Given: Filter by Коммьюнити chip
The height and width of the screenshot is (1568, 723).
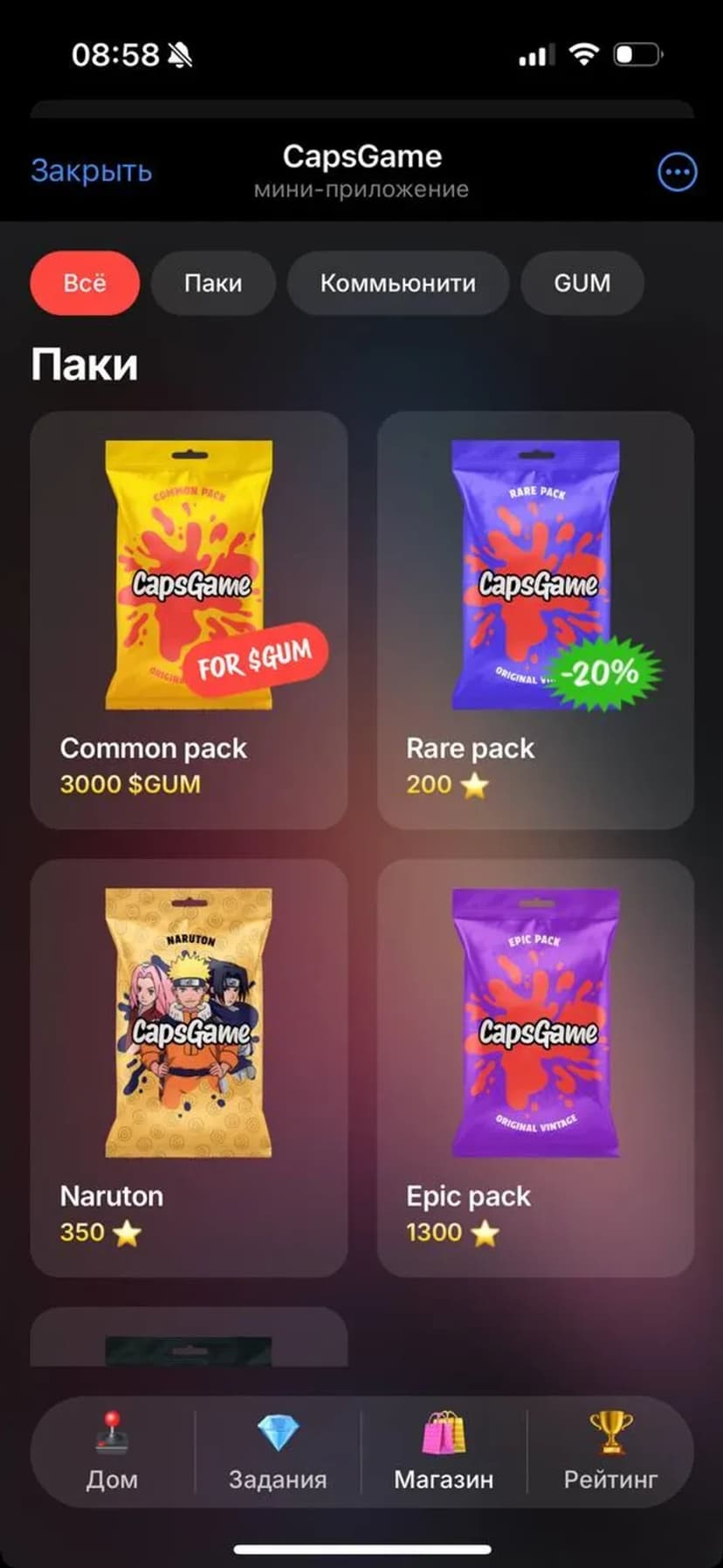Looking at the screenshot, I should (397, 283).
